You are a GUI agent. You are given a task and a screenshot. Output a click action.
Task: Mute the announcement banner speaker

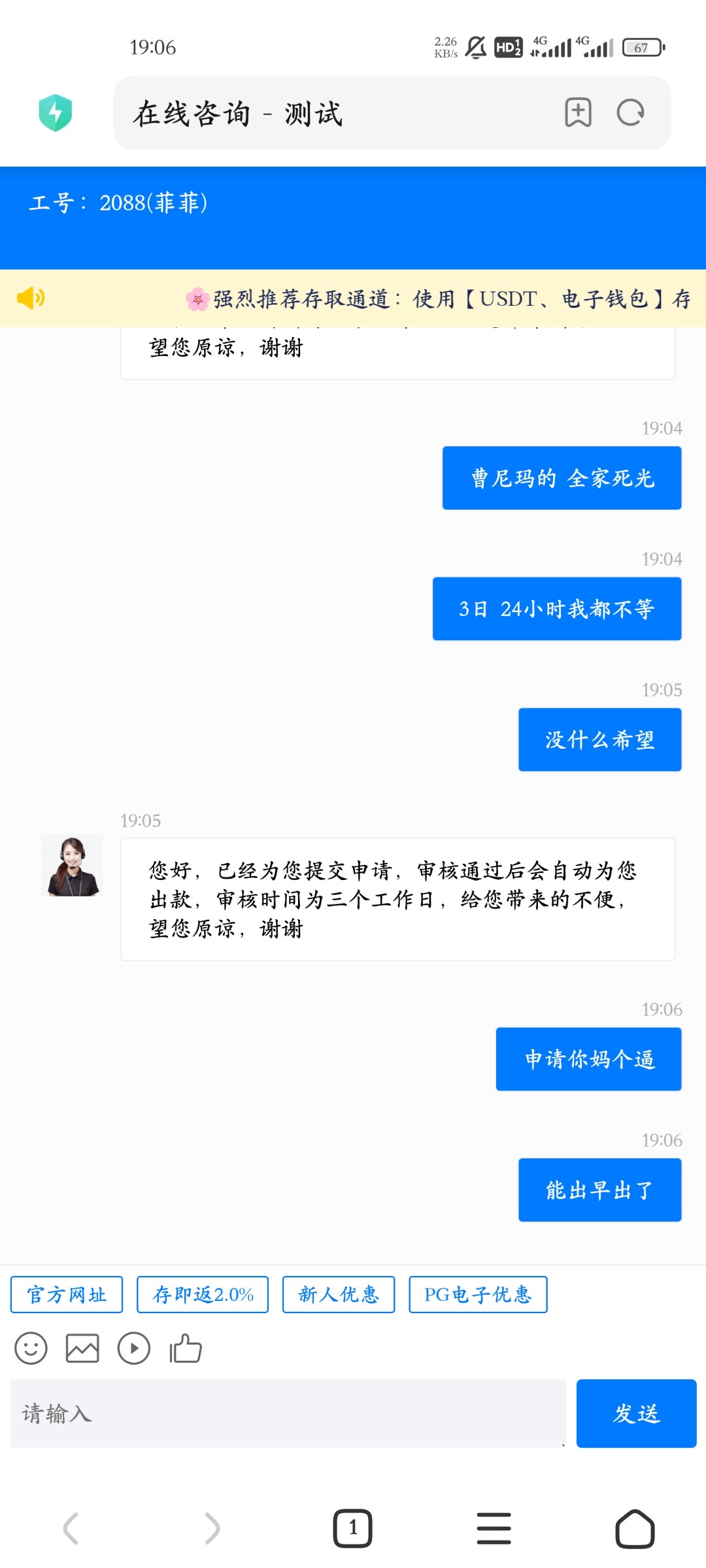coord(31,299)
